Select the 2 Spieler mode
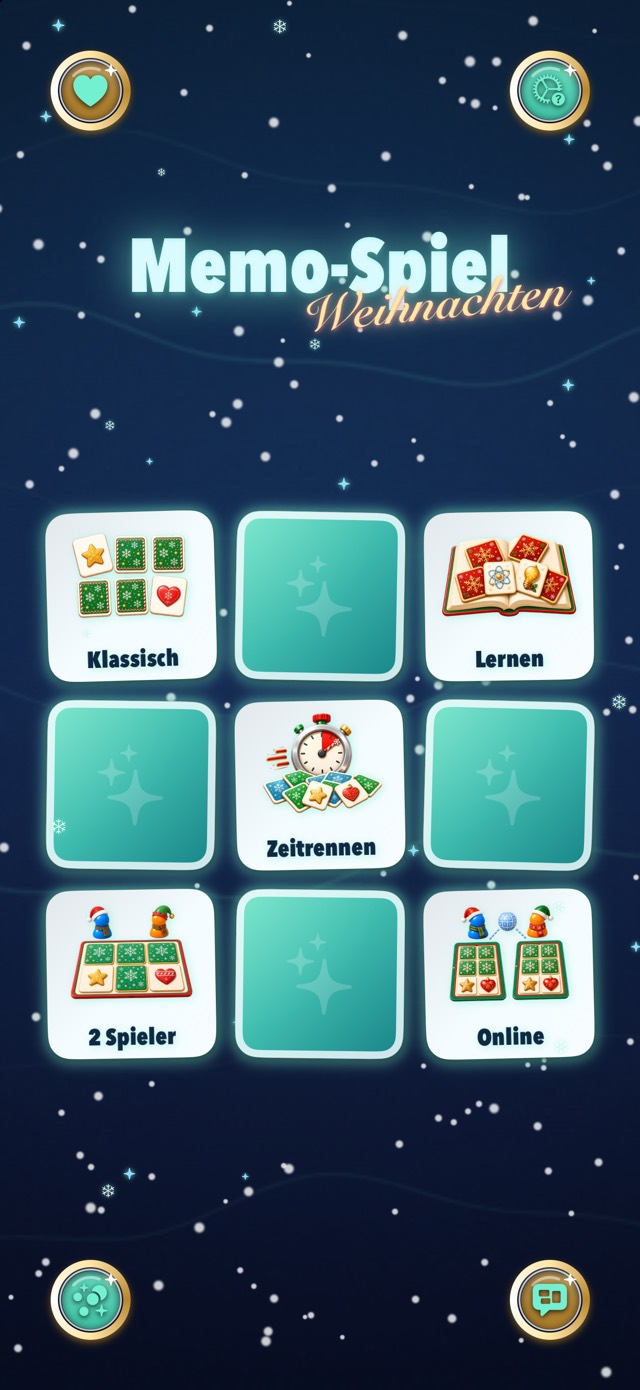This screenshot has width=640, height=1390. [131, 974]
